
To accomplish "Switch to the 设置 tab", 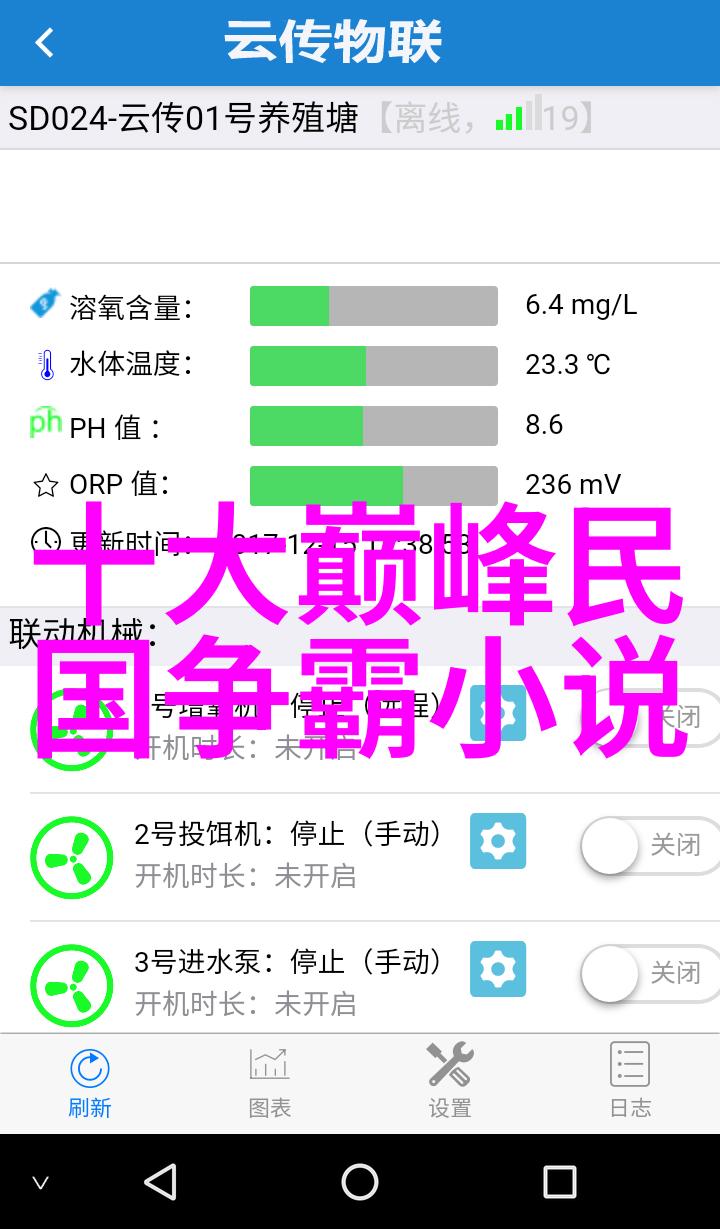I will [x=450, y=1083].
